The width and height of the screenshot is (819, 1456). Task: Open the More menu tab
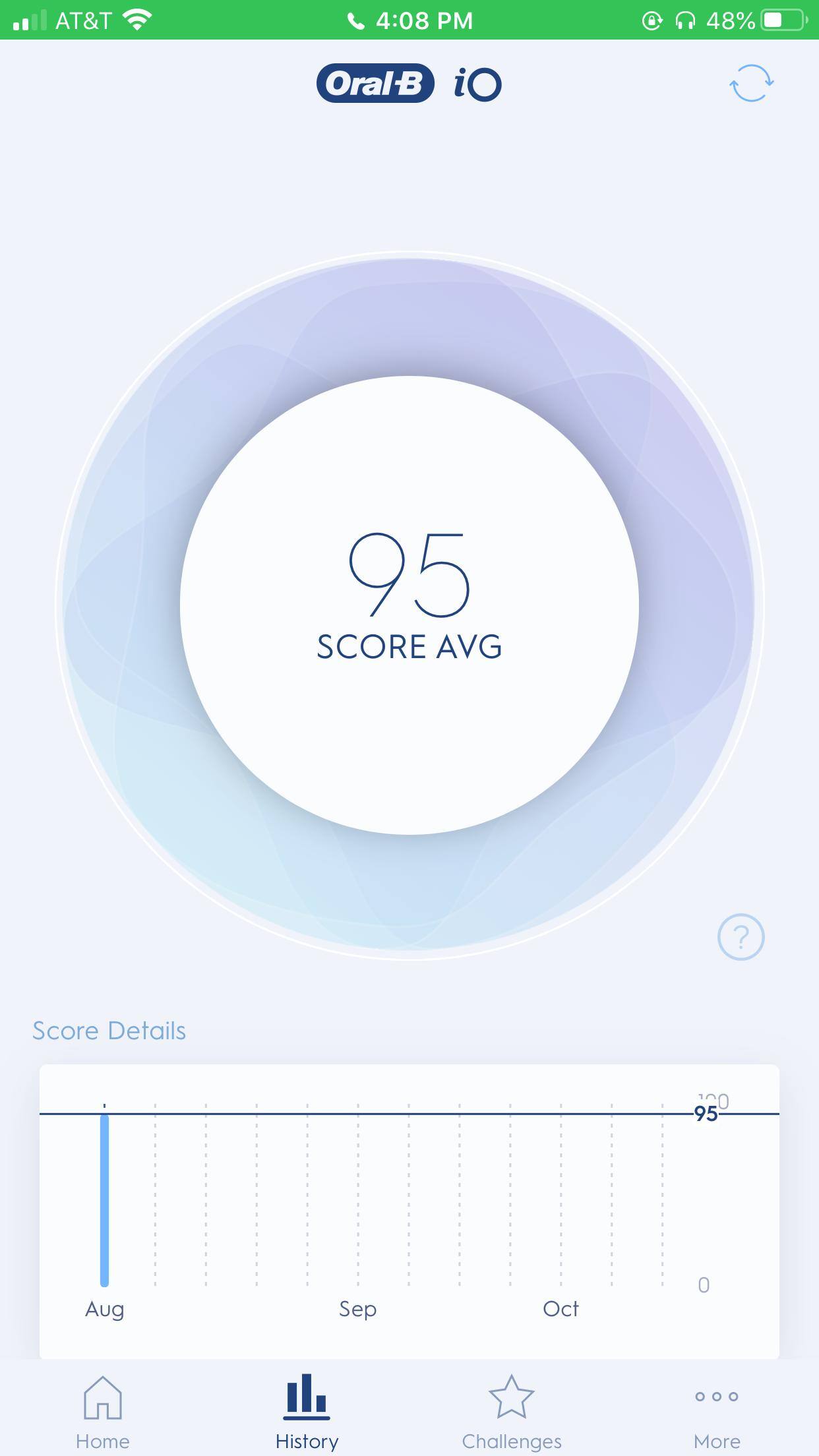click(716, 1411)
